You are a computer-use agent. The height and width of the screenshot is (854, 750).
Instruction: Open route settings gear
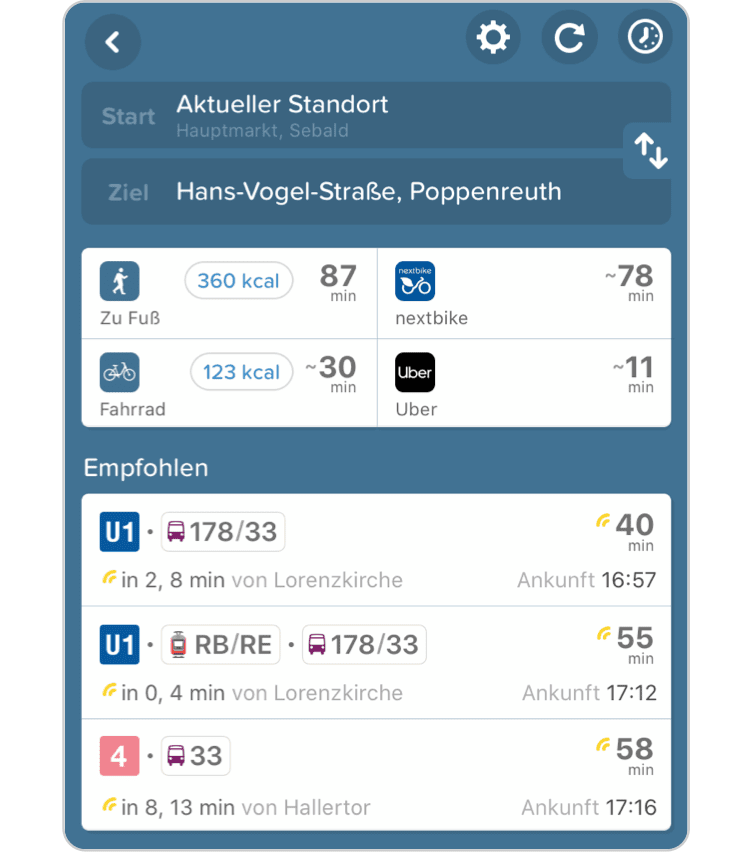[493, 38]
